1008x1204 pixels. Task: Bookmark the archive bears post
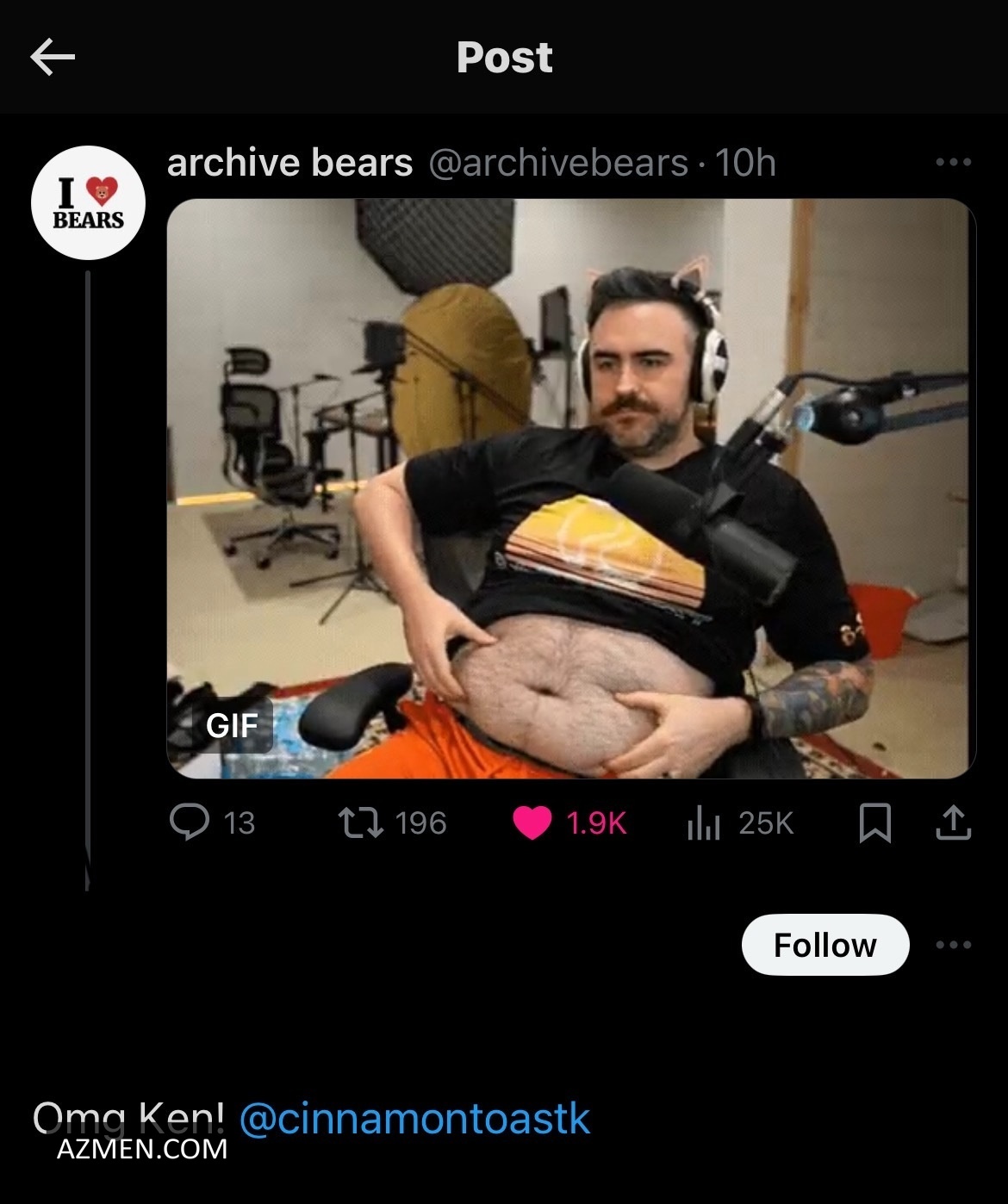tap(874, 822)
